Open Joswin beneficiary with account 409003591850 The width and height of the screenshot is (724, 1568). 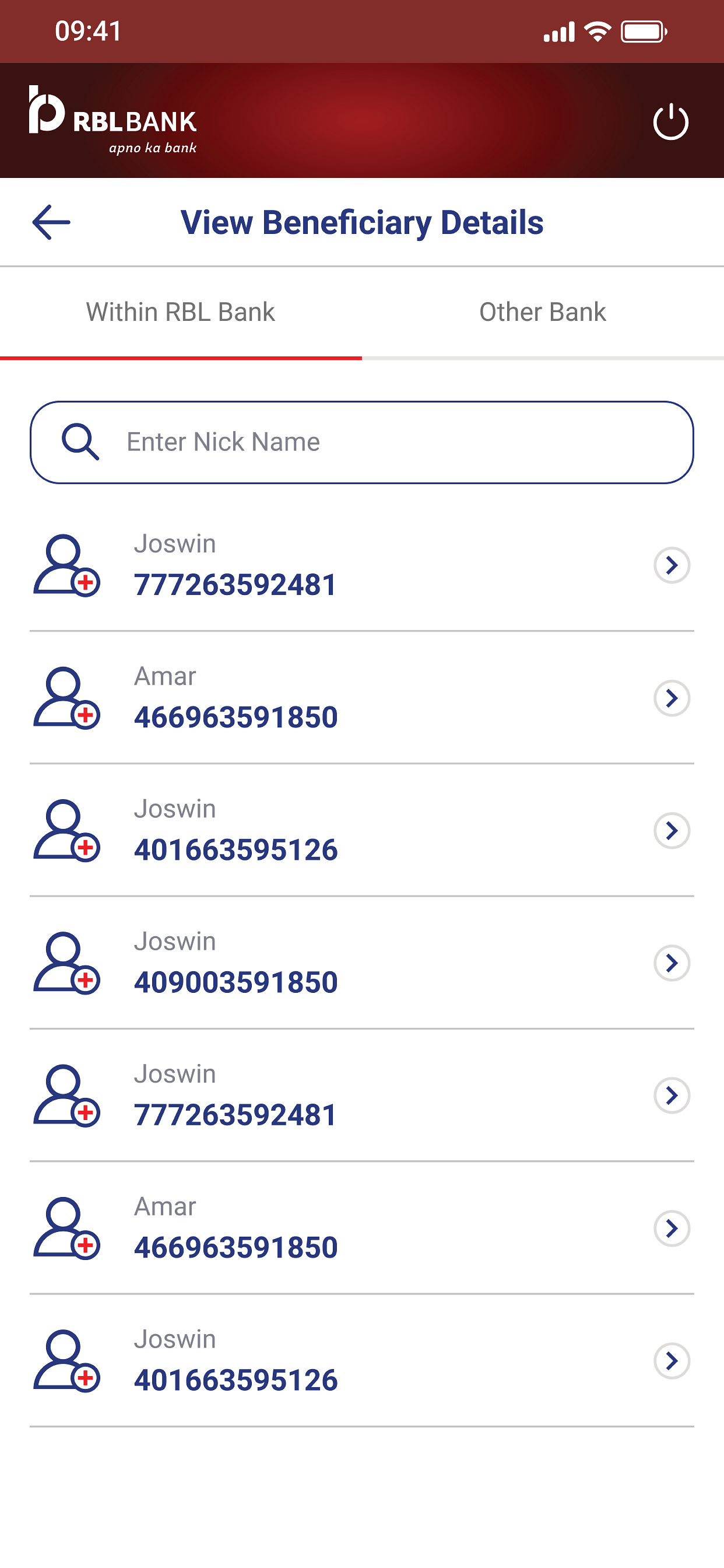(x=362, y=963)
